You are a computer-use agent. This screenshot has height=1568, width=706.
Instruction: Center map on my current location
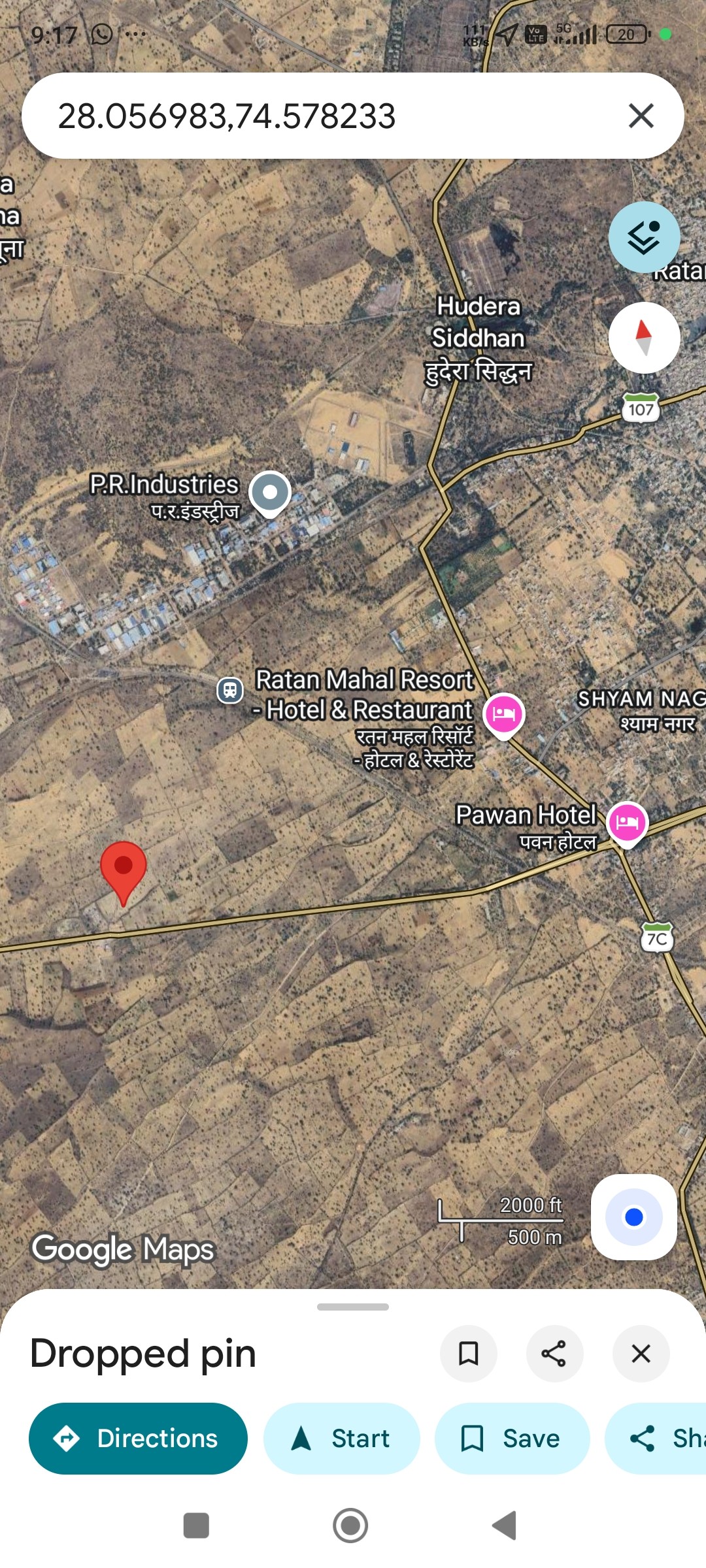click(x=633, y=1217)
